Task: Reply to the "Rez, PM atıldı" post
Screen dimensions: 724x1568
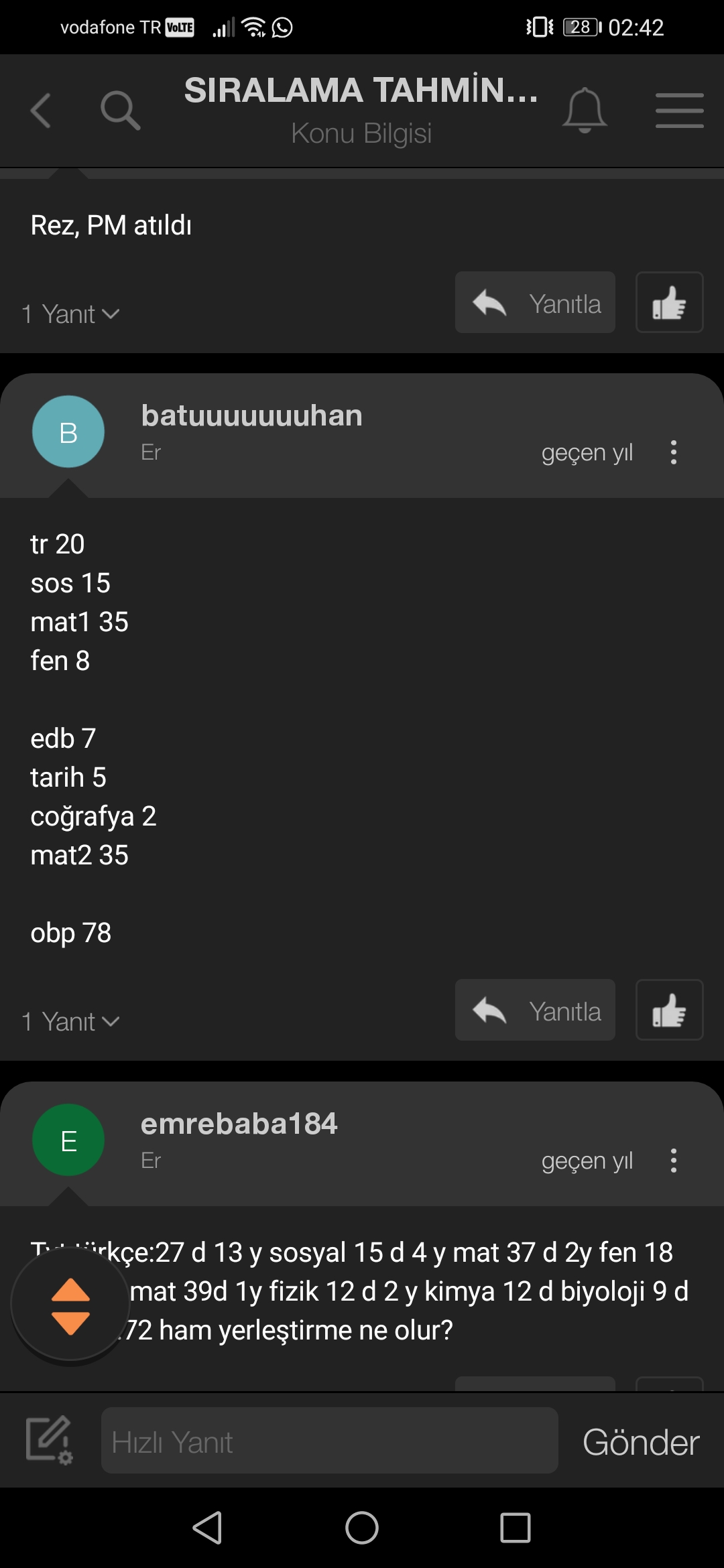Action: tap(535, 302)
